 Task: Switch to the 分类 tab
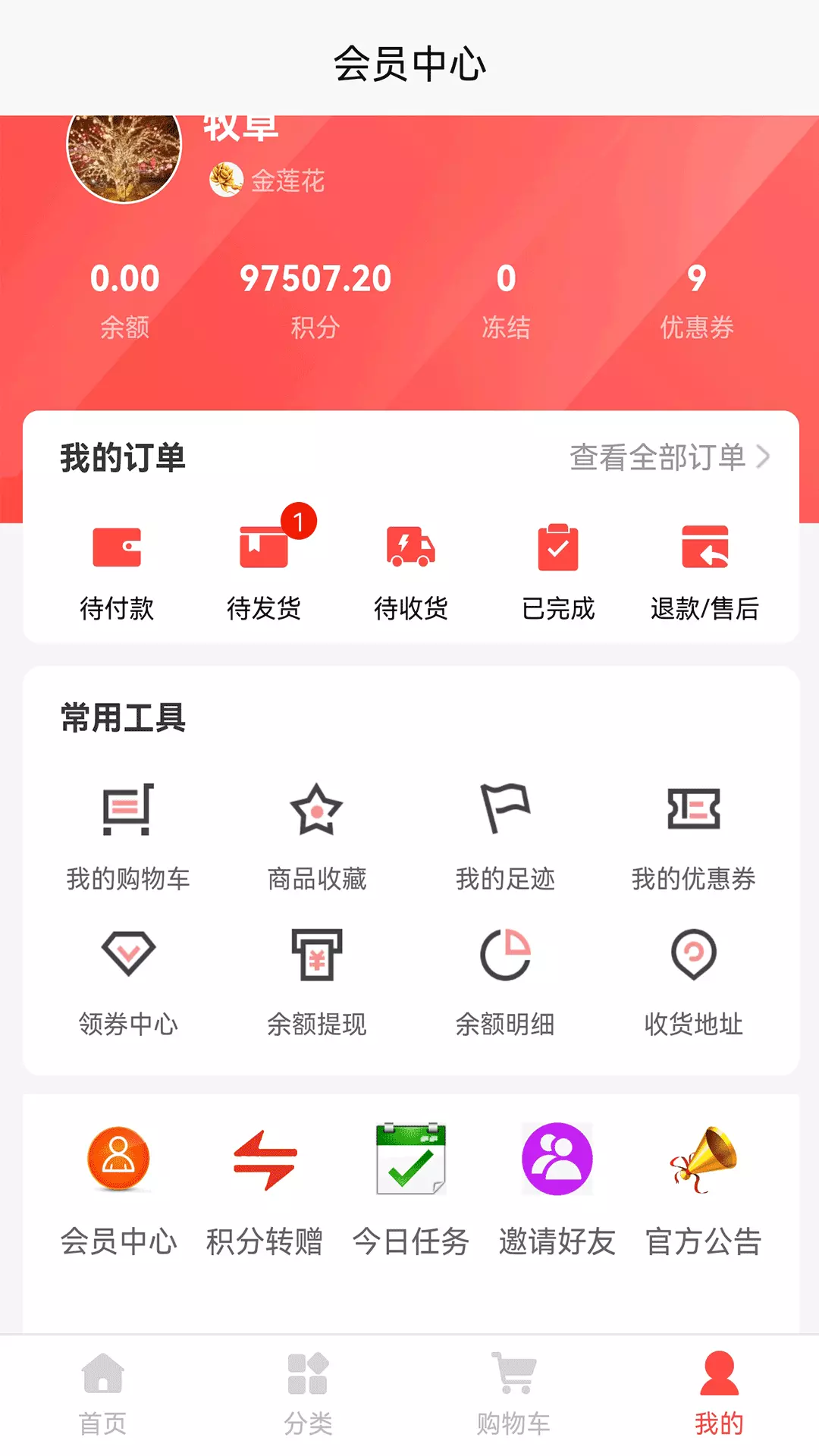coord(308,1394)
